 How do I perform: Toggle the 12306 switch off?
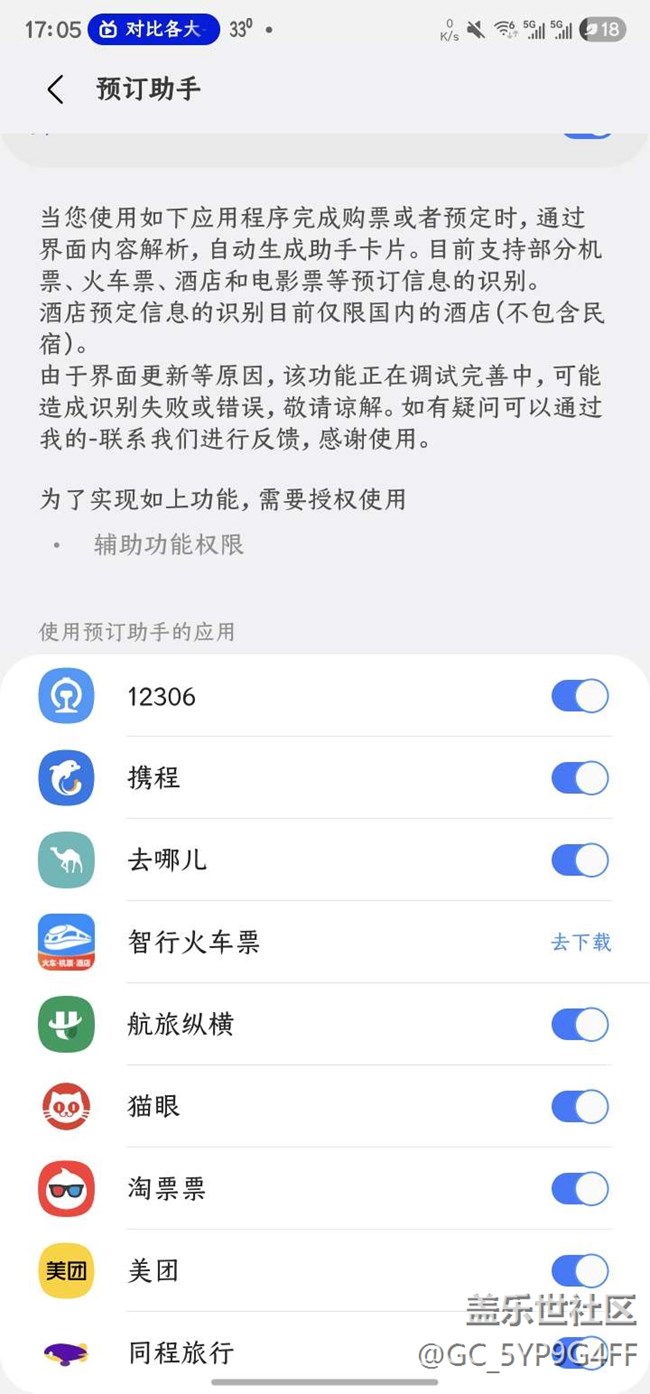pyautogui.click(x=580, y=696)
